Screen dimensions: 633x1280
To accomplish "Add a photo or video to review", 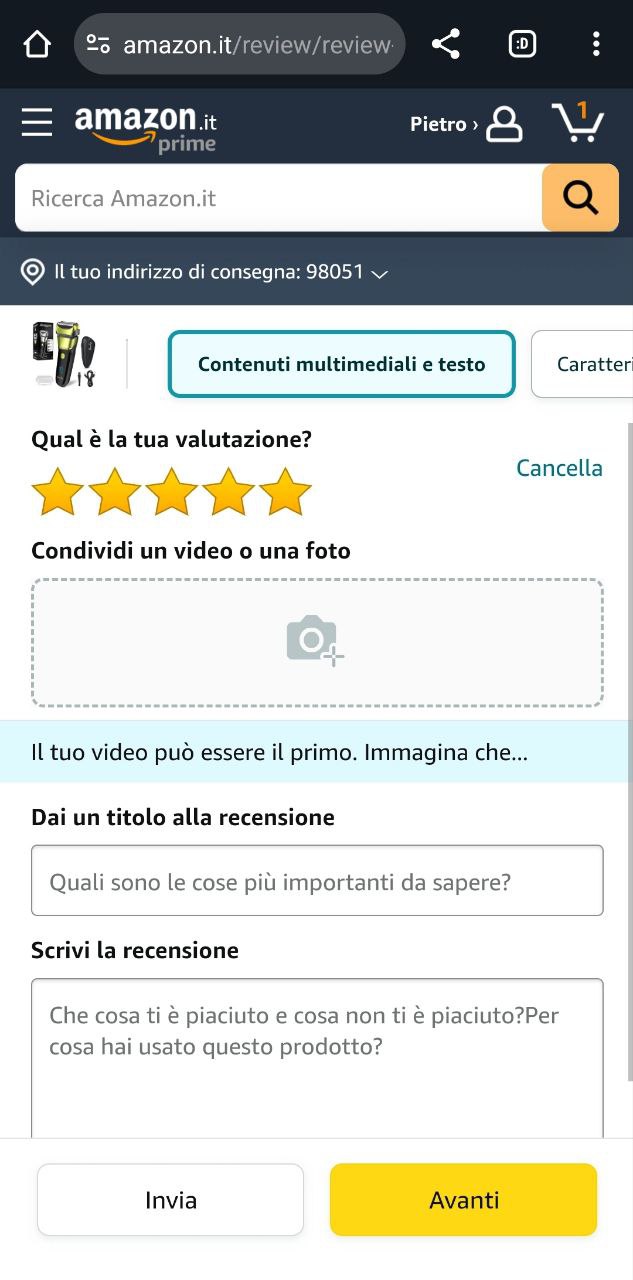I will [317, 642].
